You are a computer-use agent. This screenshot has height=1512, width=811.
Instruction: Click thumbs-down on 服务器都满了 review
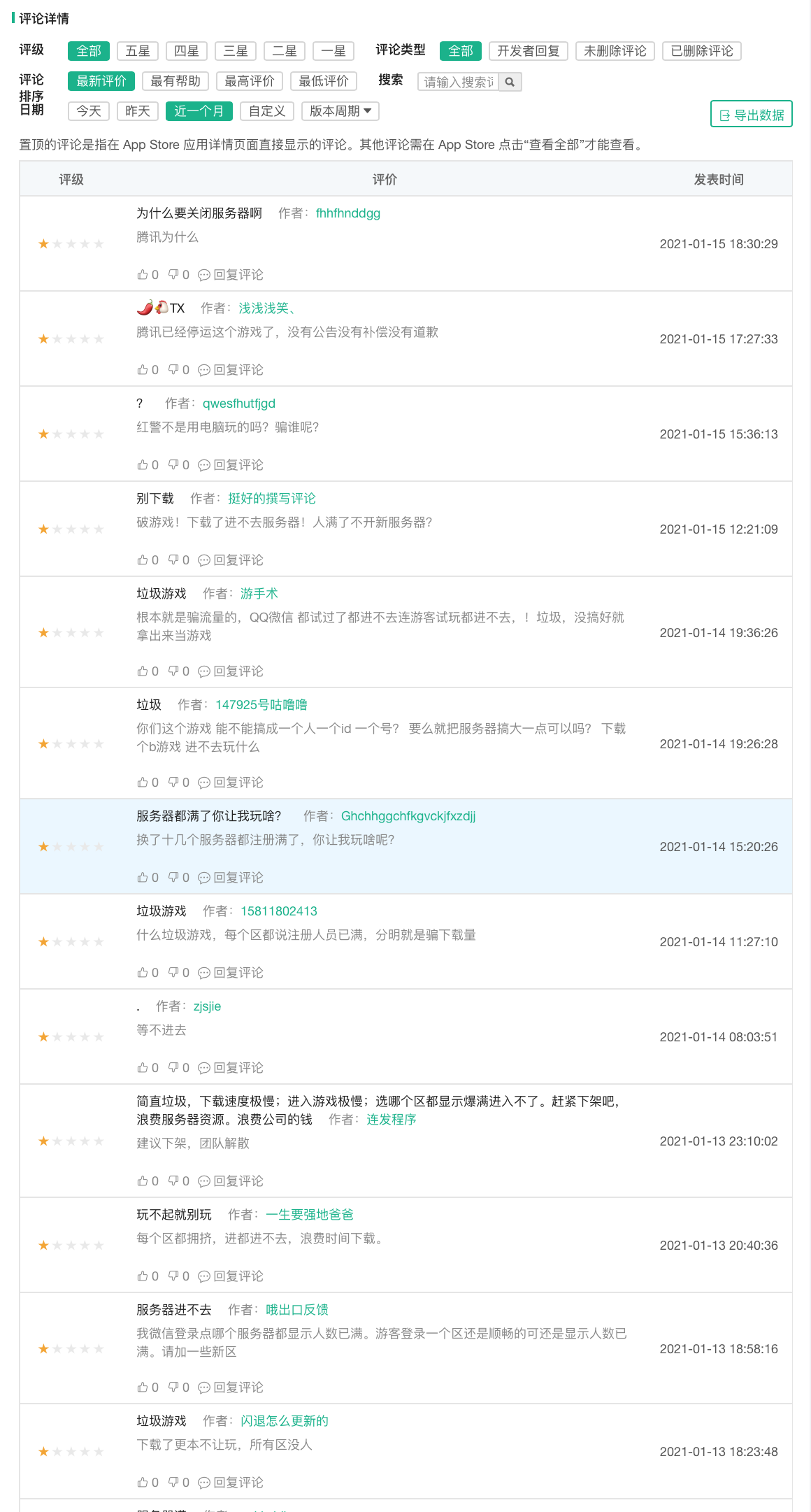coord(174,878)
